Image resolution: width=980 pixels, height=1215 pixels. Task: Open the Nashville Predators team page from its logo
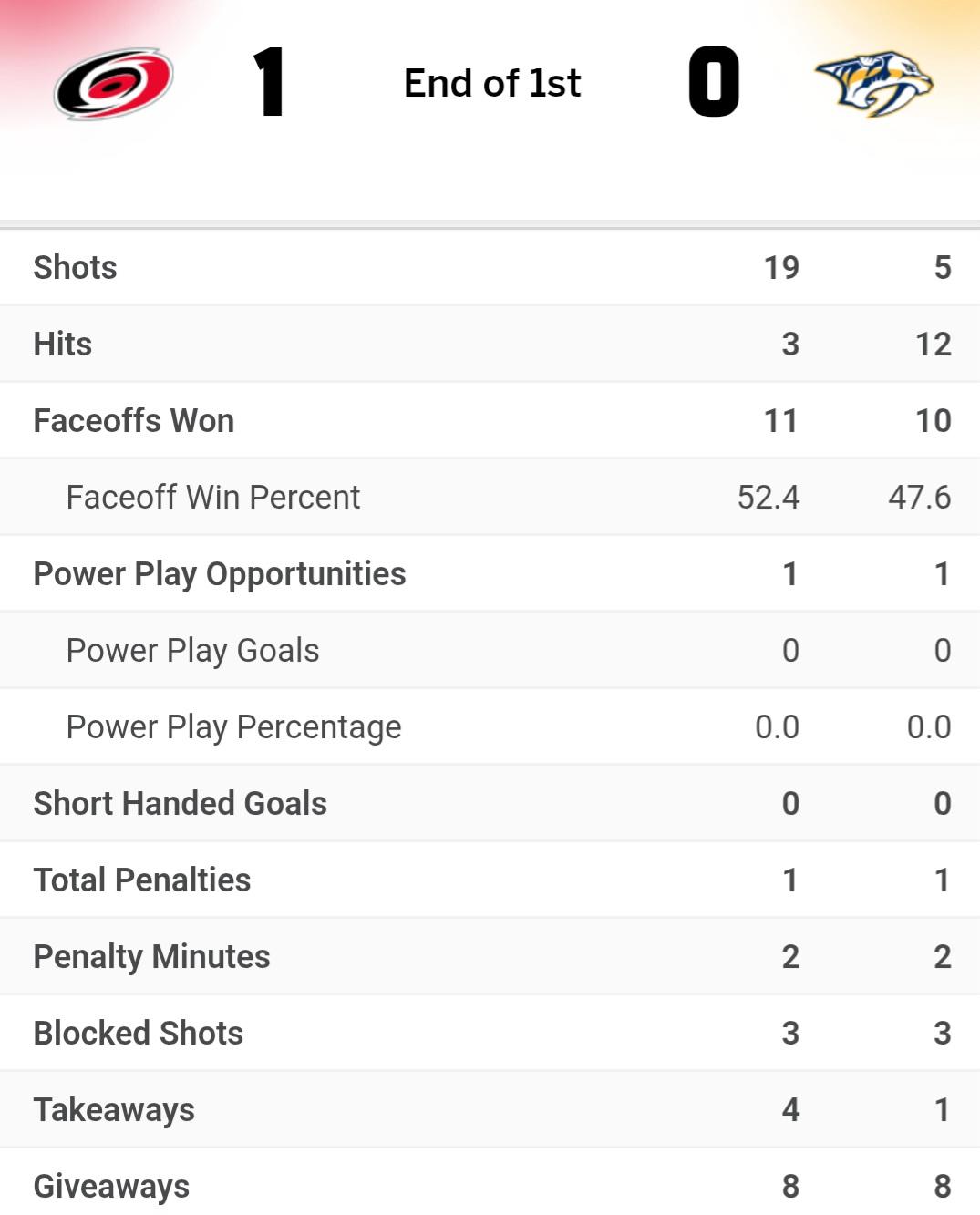873,84
